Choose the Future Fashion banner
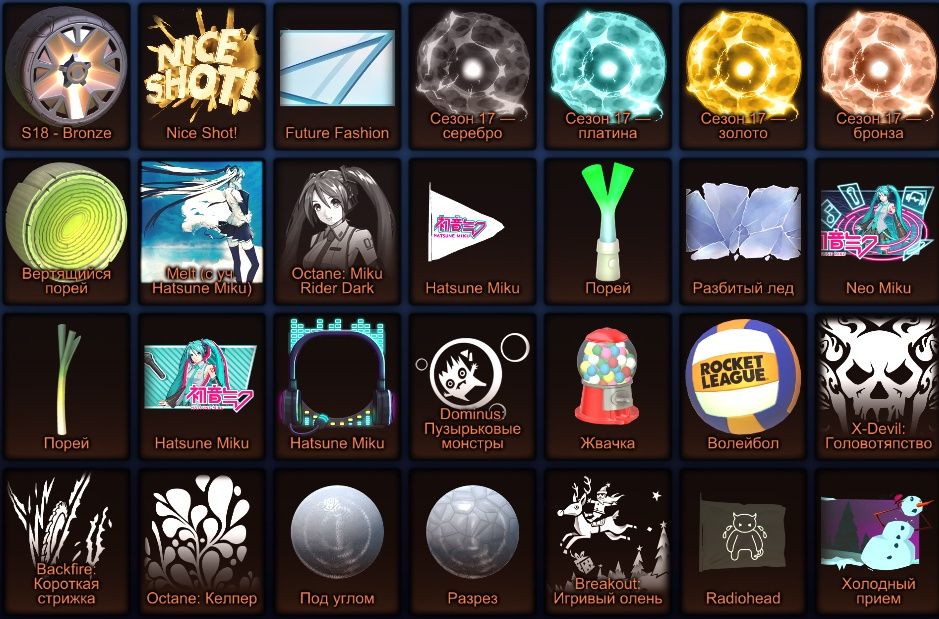 337,75
